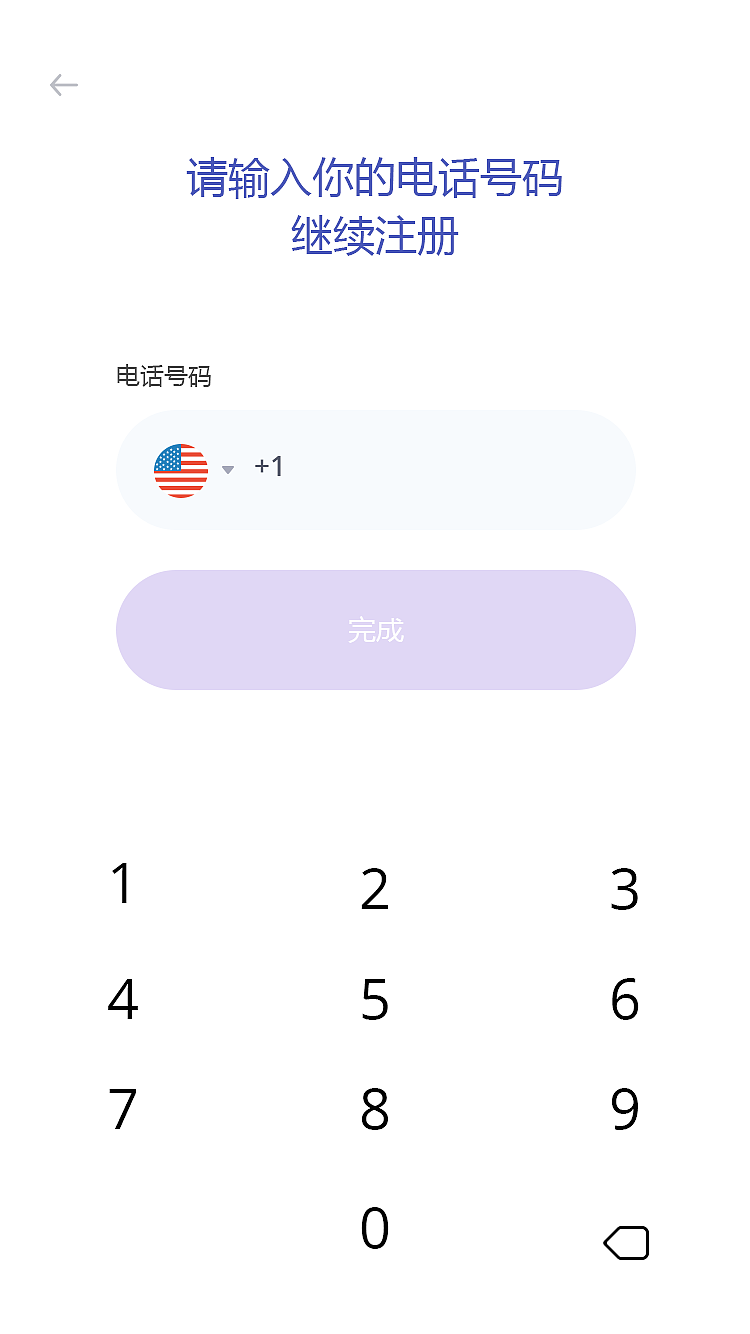Click the 请输入你的电话号码 heading text
This screenshot has height=1334, width=750.
(x=375, y=181)
